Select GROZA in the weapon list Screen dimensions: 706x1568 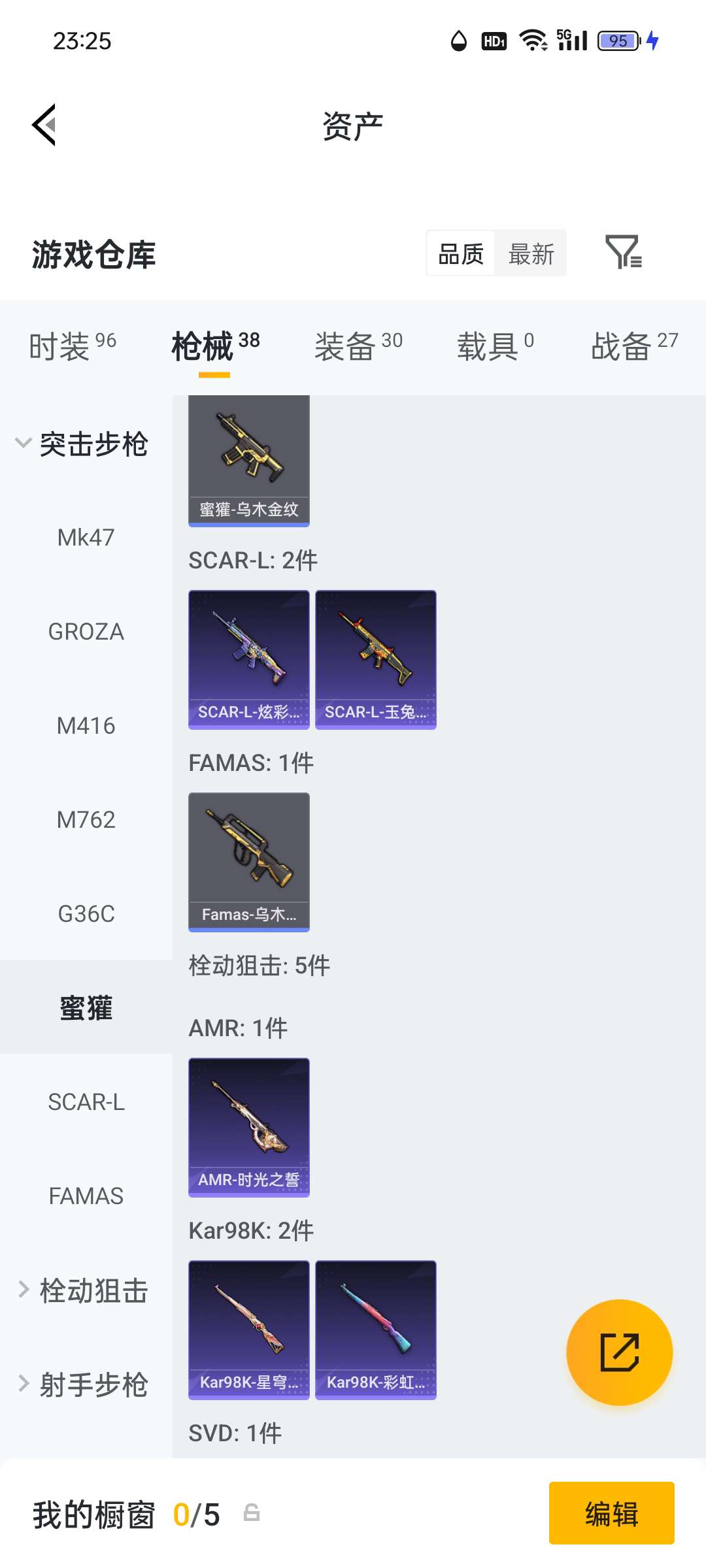coord(86,632)
